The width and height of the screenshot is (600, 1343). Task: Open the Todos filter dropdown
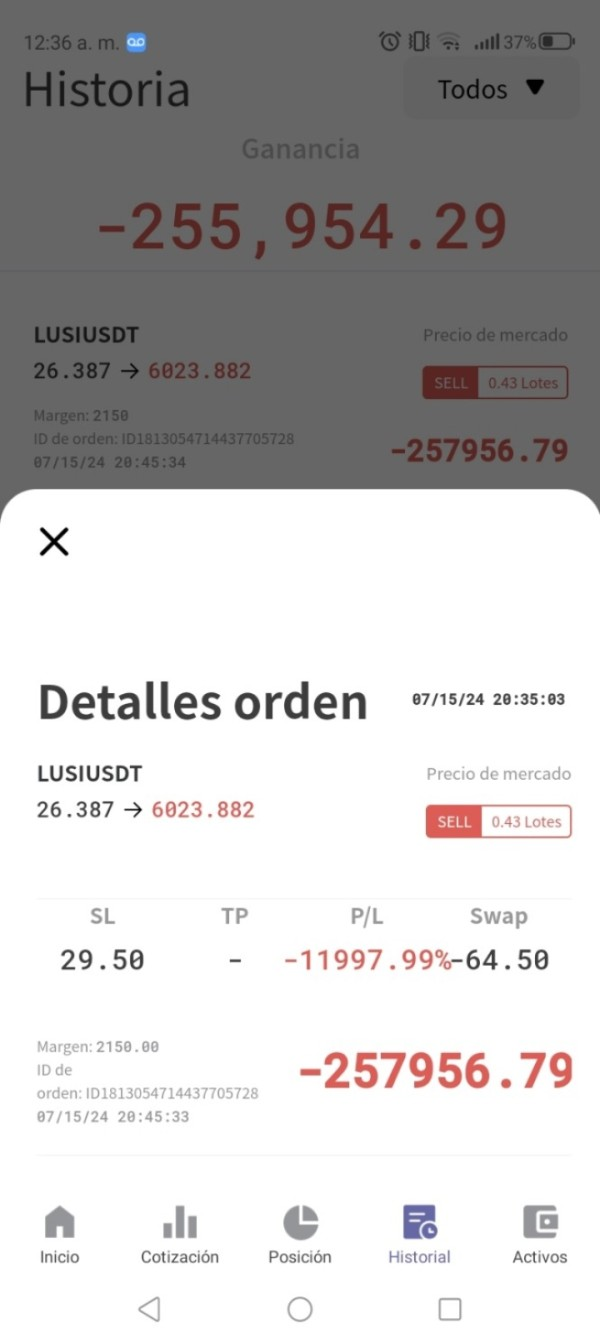491,89
